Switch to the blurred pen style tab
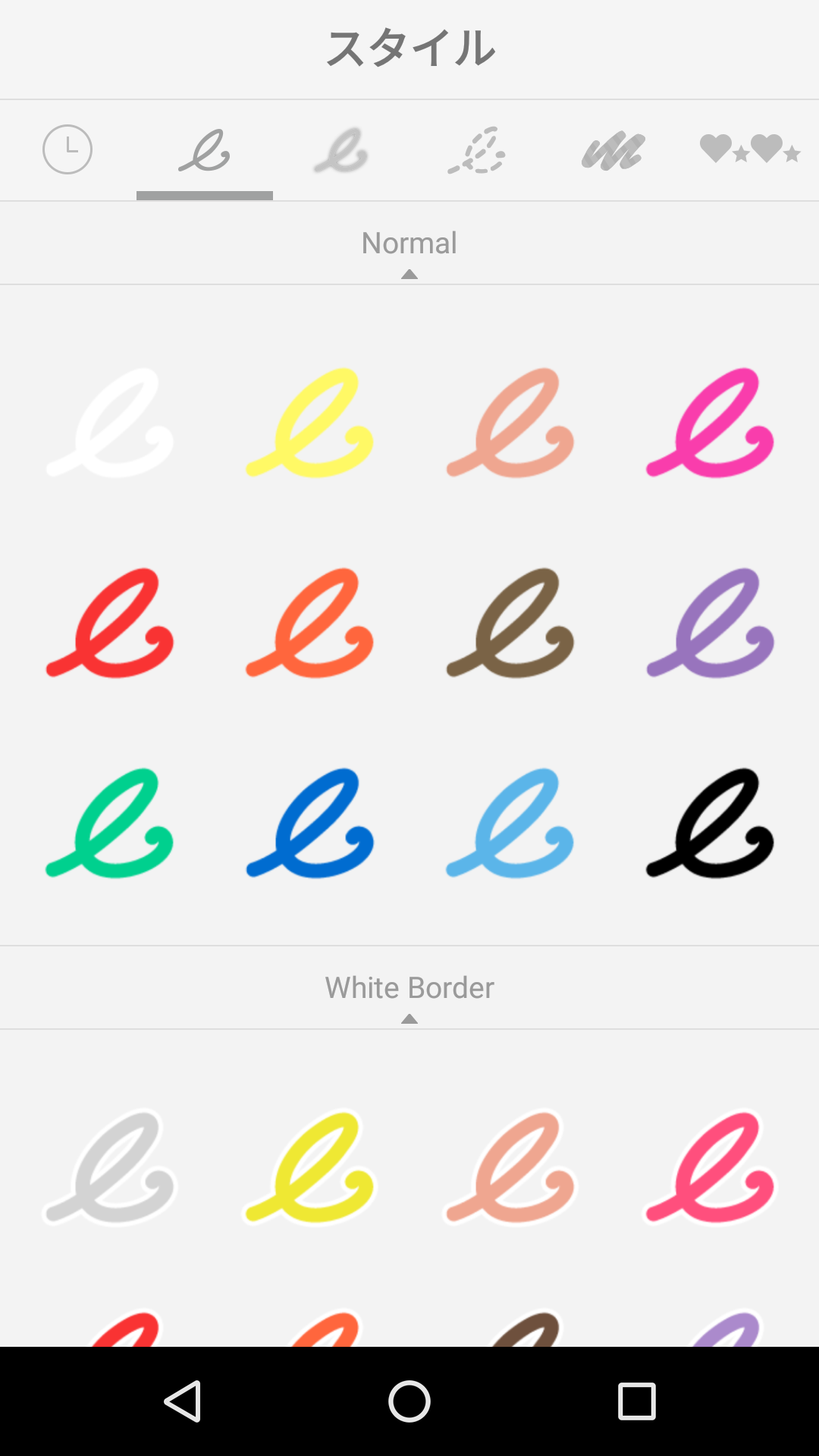 [340, 150]
